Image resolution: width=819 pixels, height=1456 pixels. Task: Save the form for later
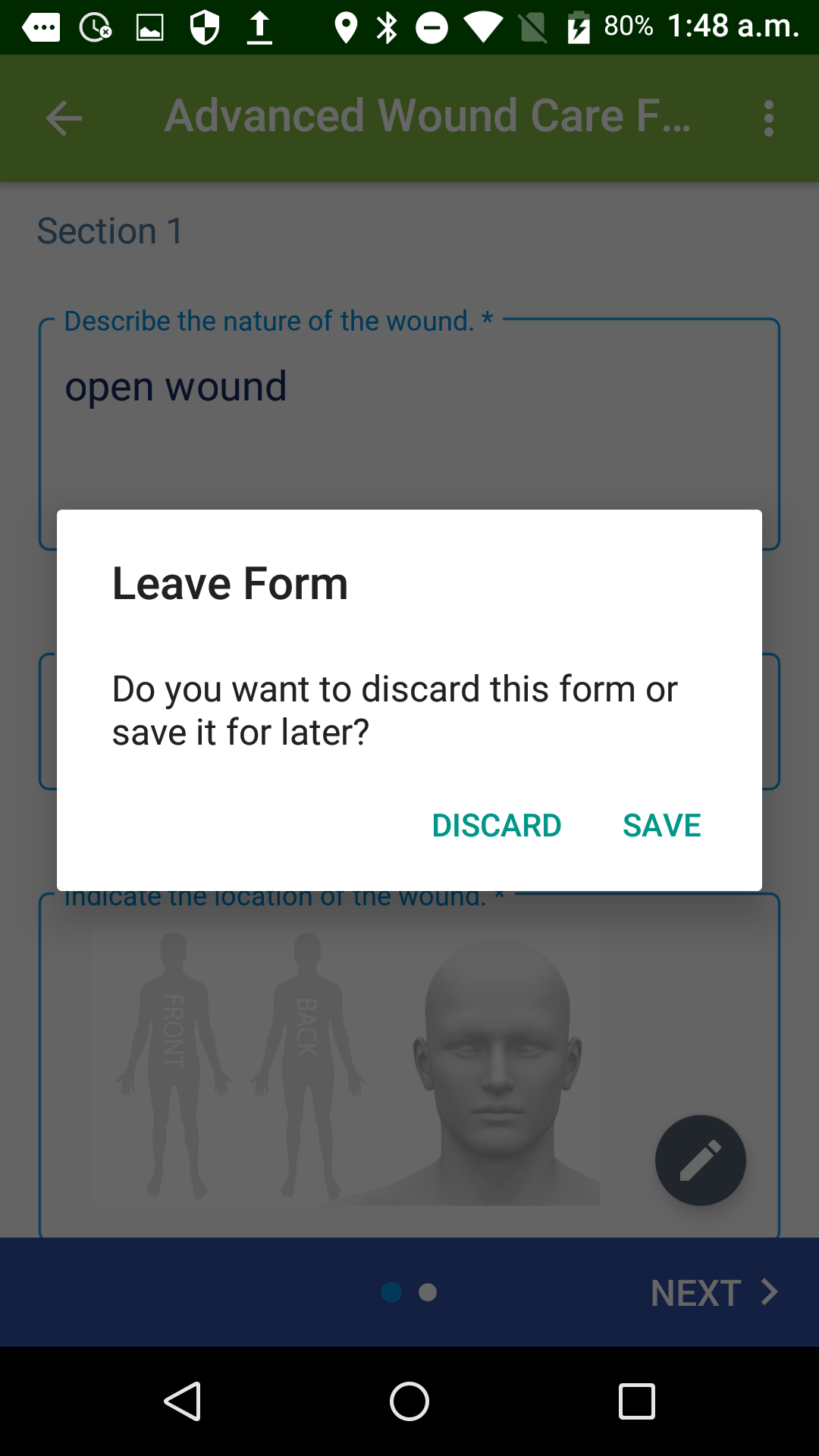661,825
